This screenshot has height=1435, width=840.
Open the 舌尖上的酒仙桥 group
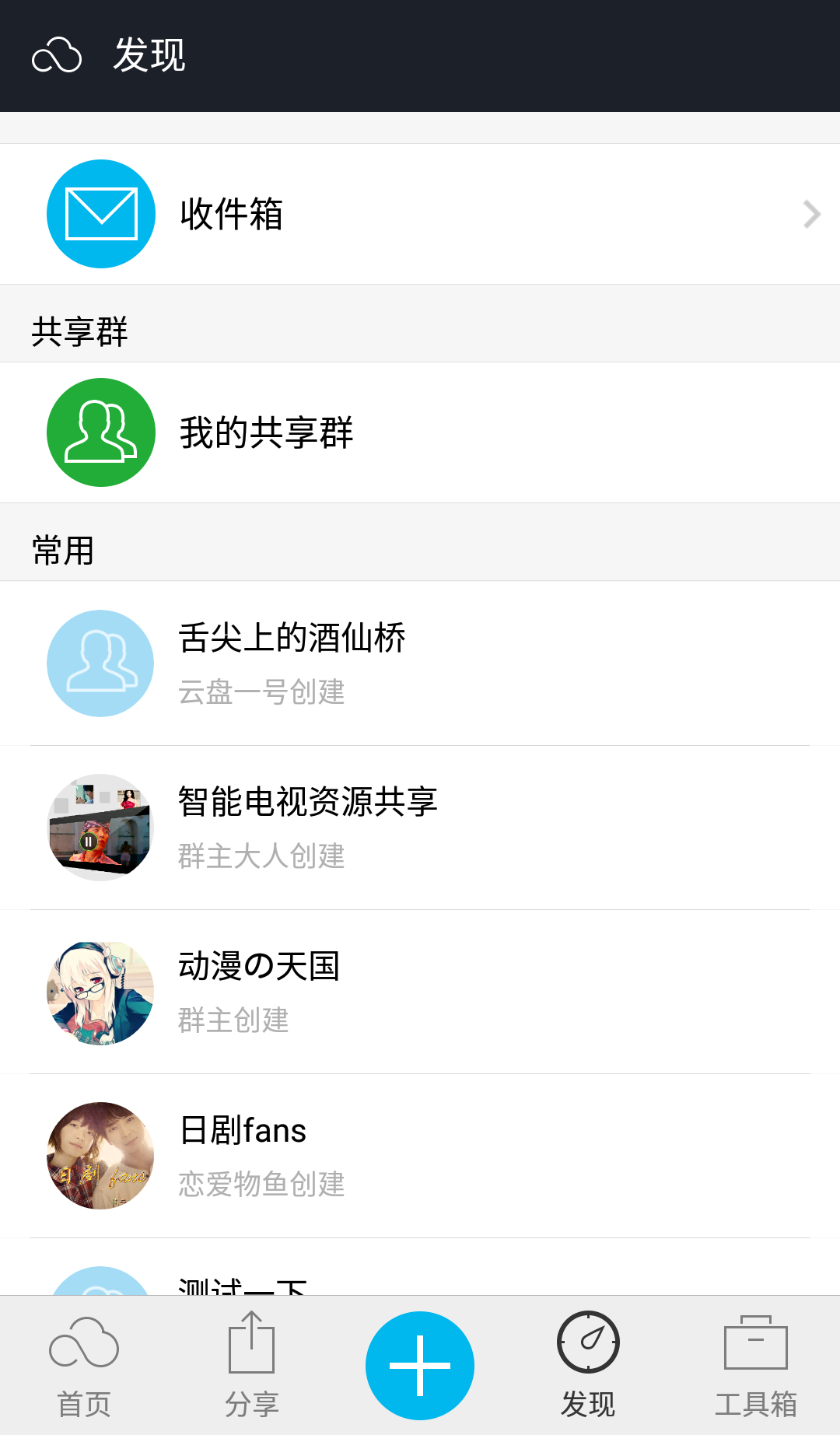(420, 663)
